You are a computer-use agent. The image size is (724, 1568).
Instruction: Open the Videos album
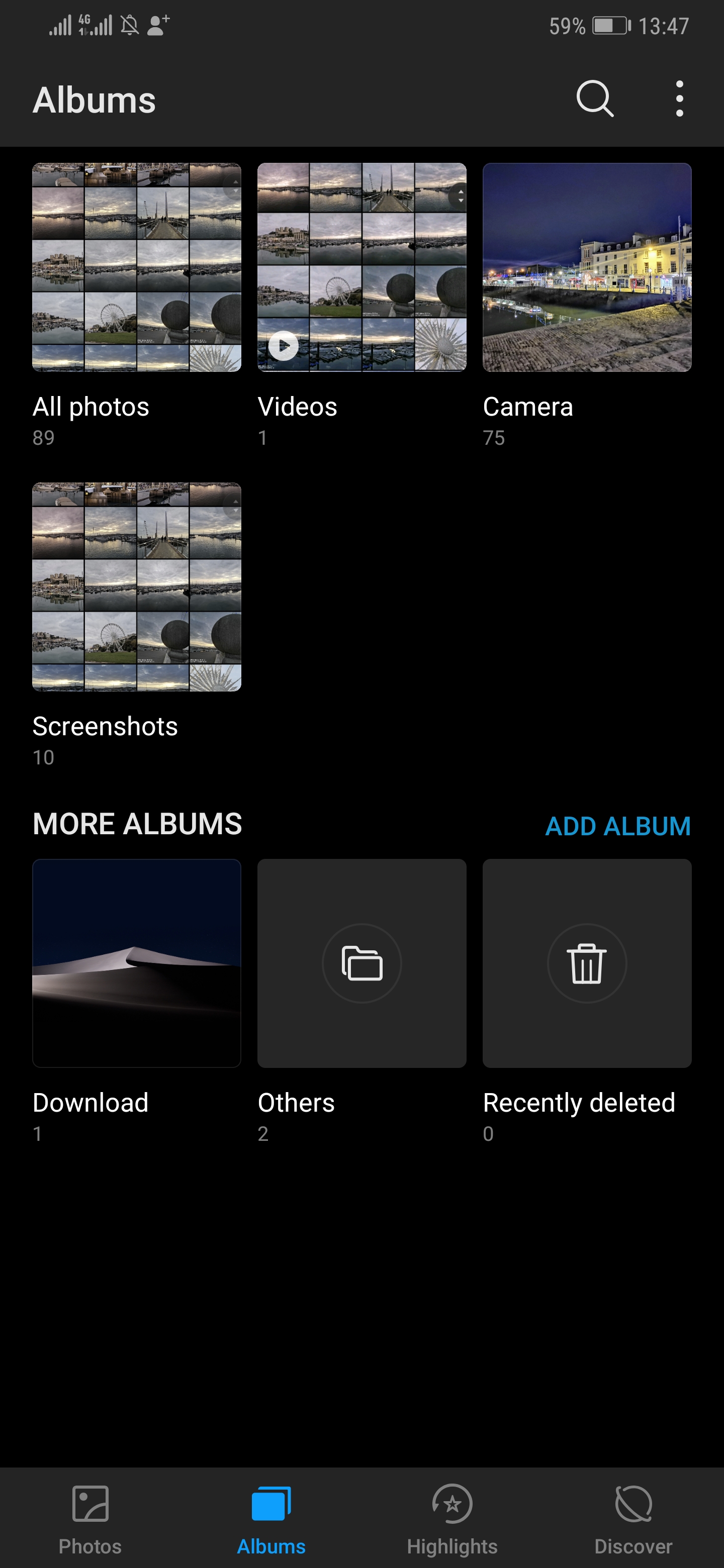(x=361, y=267)
